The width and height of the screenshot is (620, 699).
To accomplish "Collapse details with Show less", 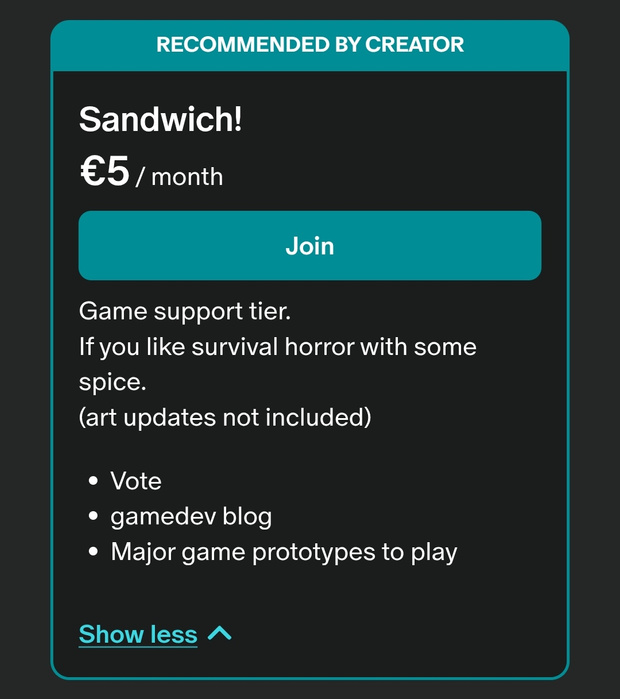I will pos(139,634).
